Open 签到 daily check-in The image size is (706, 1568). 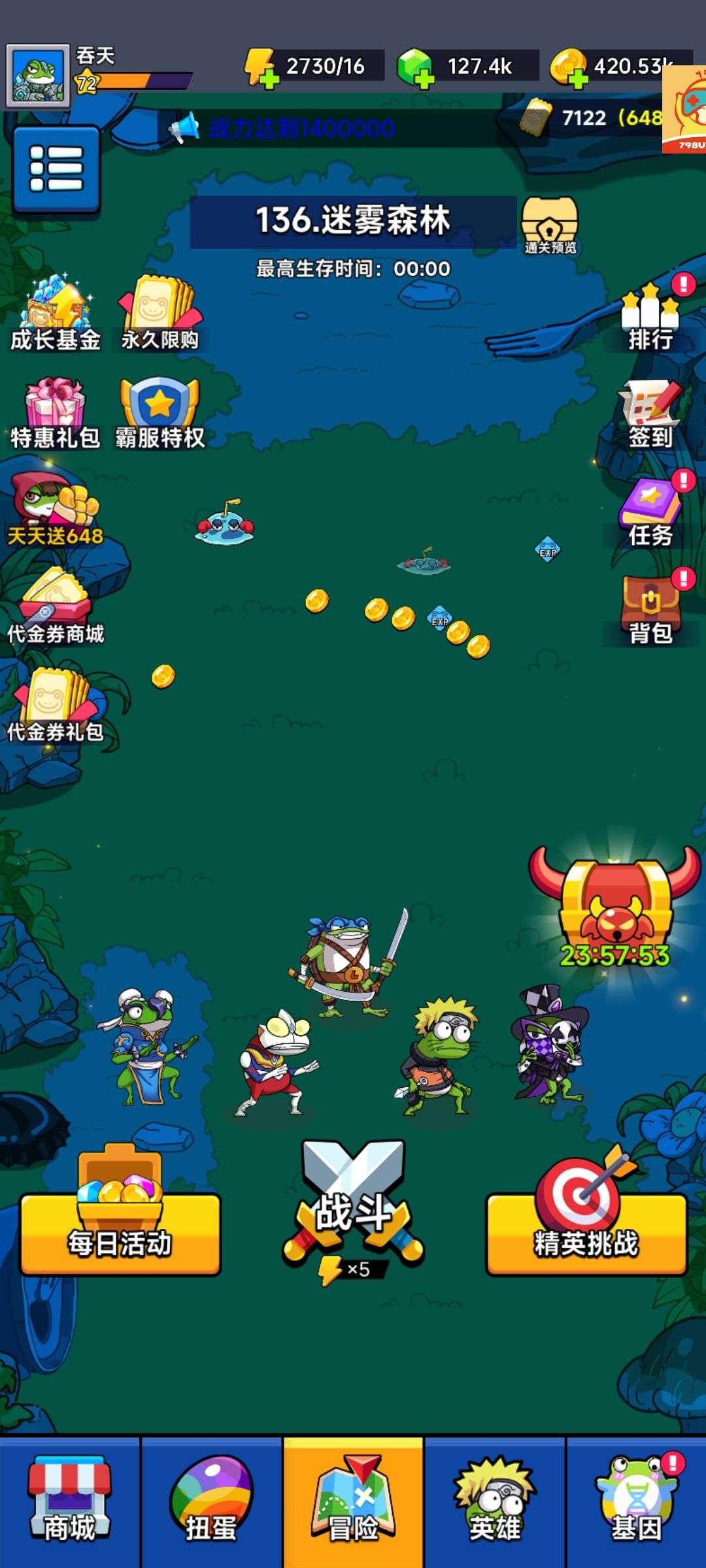[650, 415]
